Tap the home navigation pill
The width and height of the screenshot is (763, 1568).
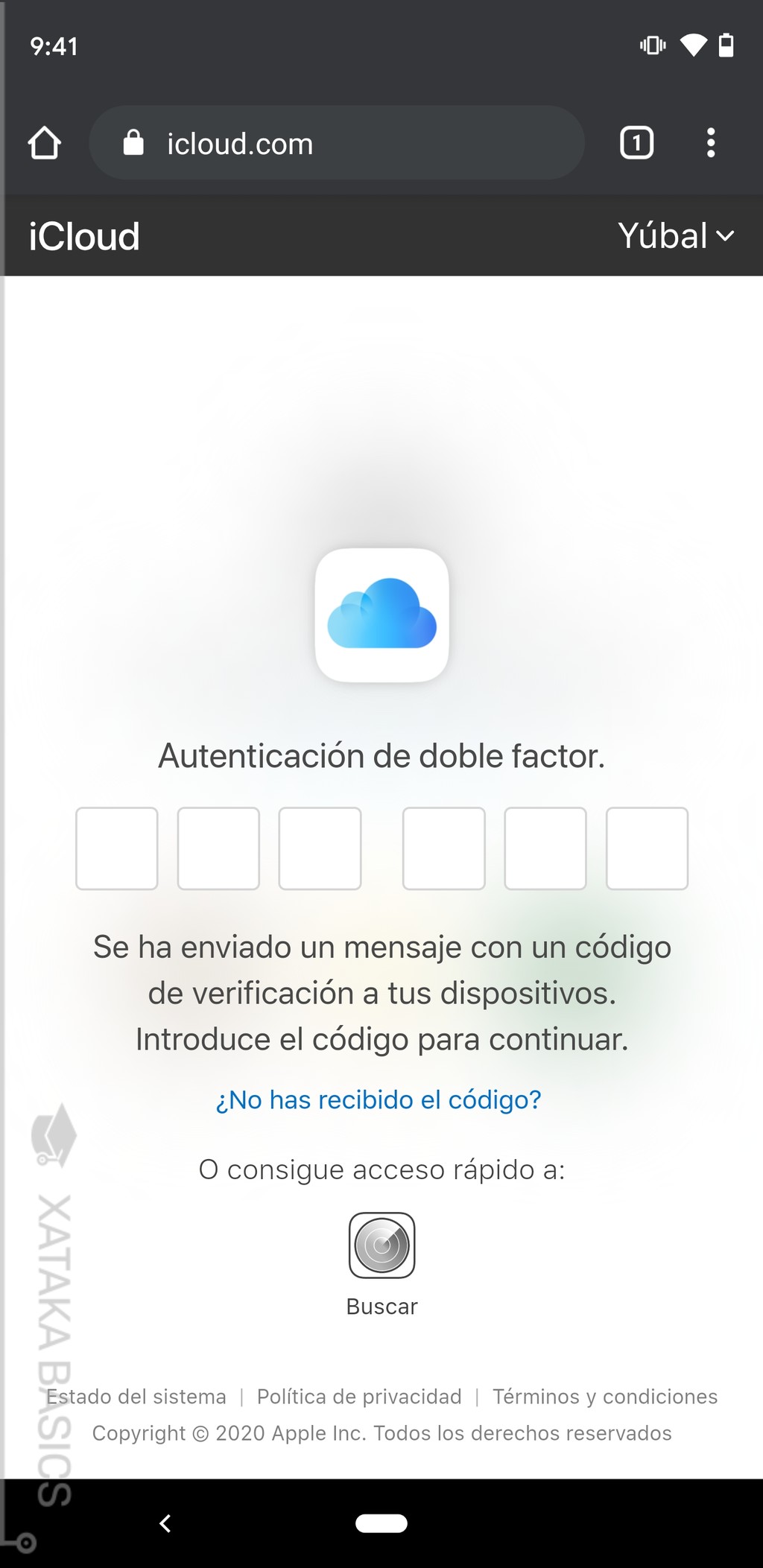381,1523
